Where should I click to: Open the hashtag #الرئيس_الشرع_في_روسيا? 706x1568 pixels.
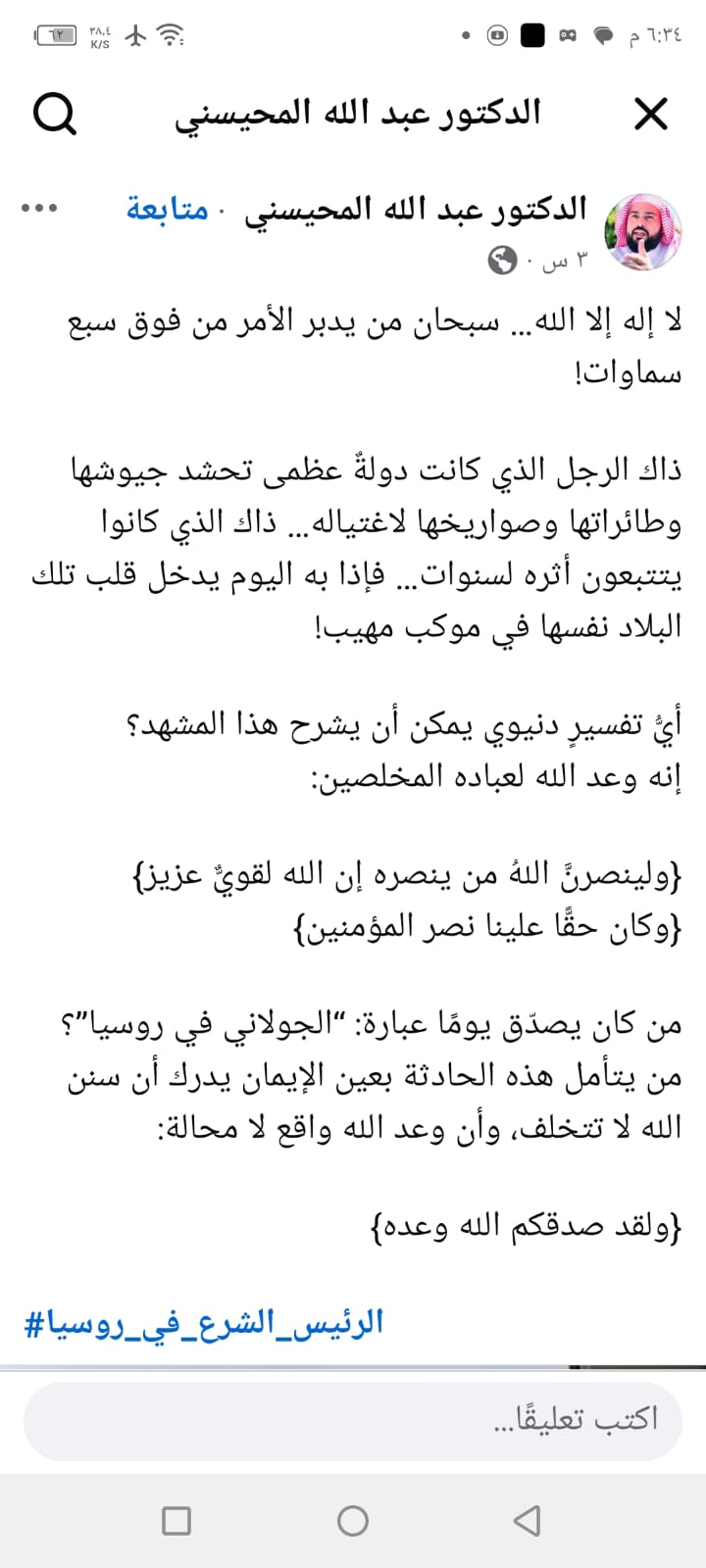coord(203,1324)
